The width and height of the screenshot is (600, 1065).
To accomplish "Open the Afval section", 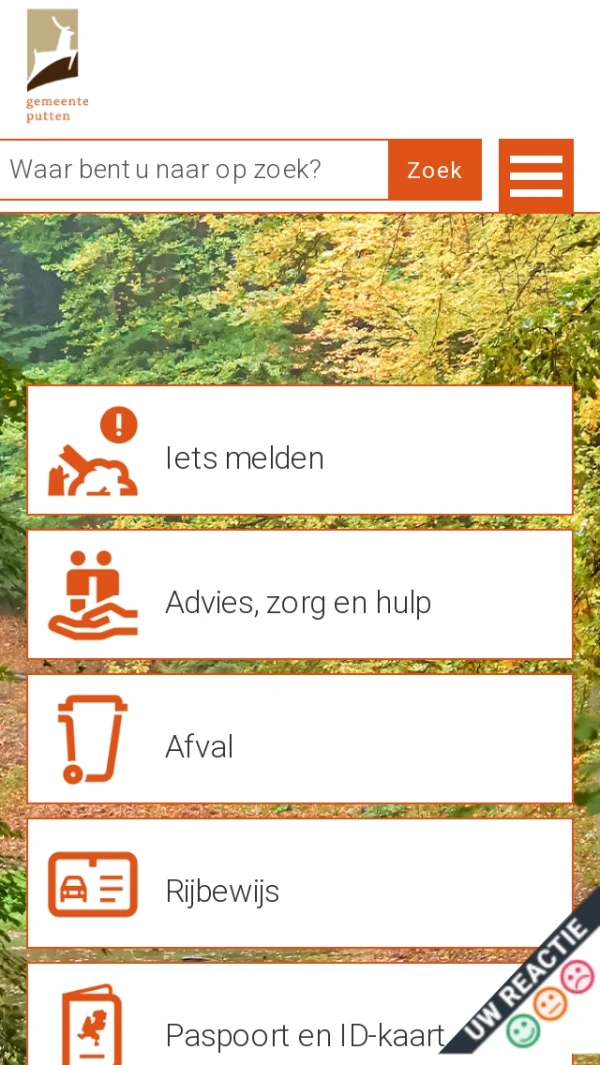I will pyautogui.click(x=299, y=739).
